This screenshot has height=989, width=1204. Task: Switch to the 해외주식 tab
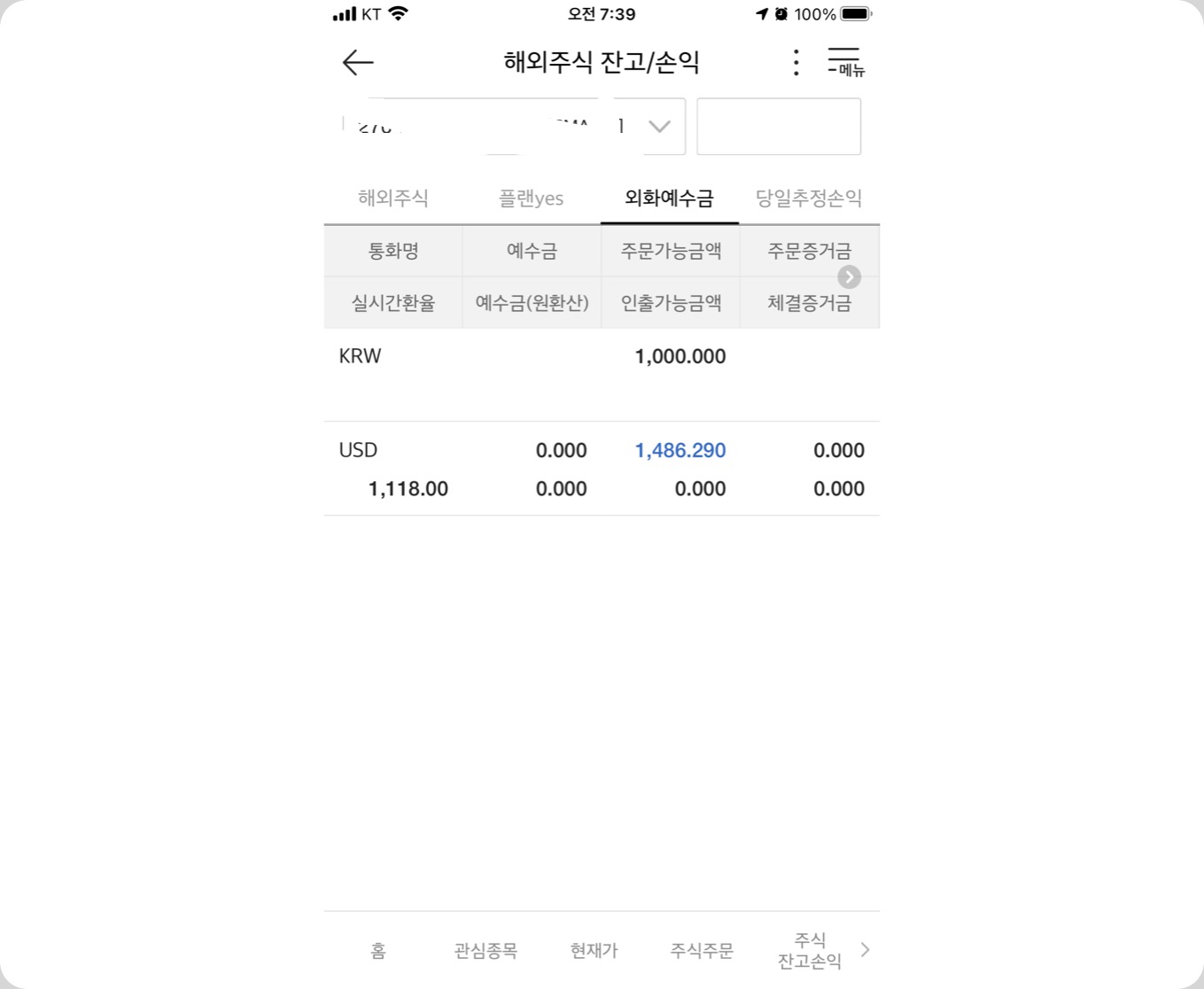pyautogui.click(x=393, y=198)
